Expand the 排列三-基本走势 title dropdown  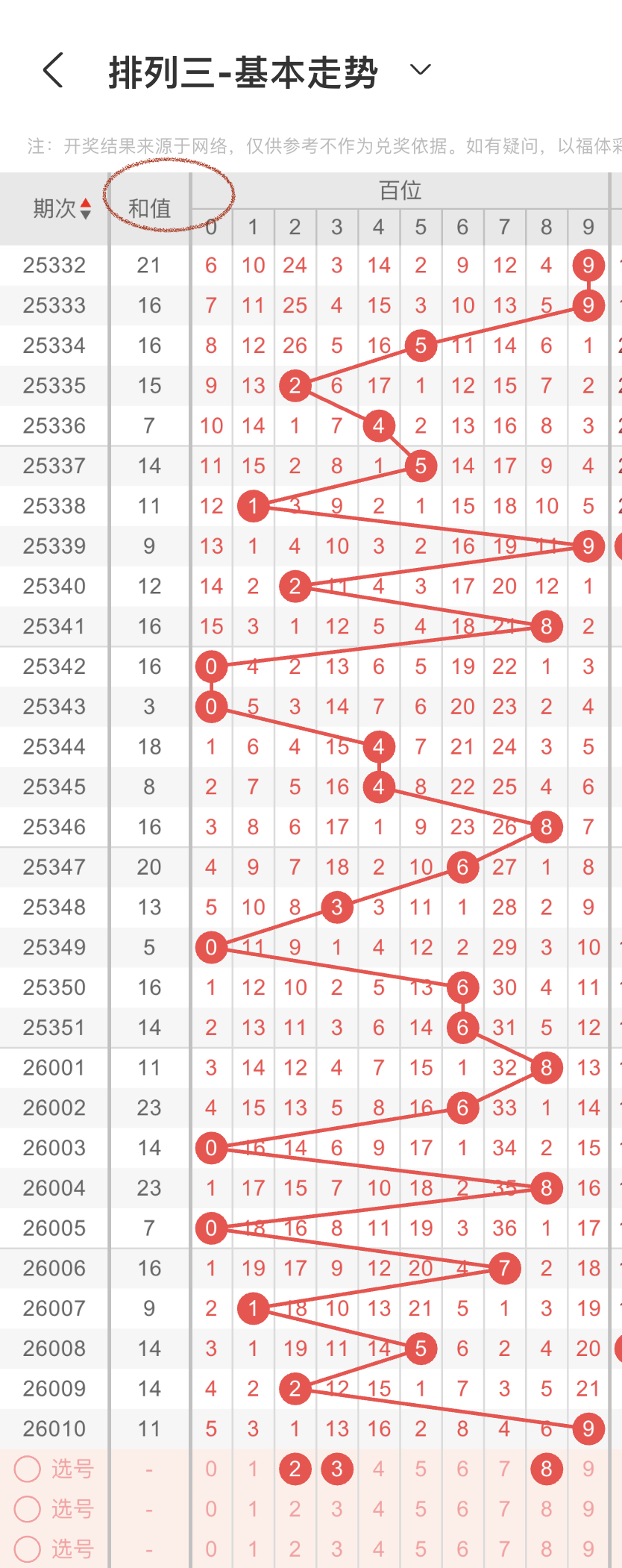[x=421, y=70]
